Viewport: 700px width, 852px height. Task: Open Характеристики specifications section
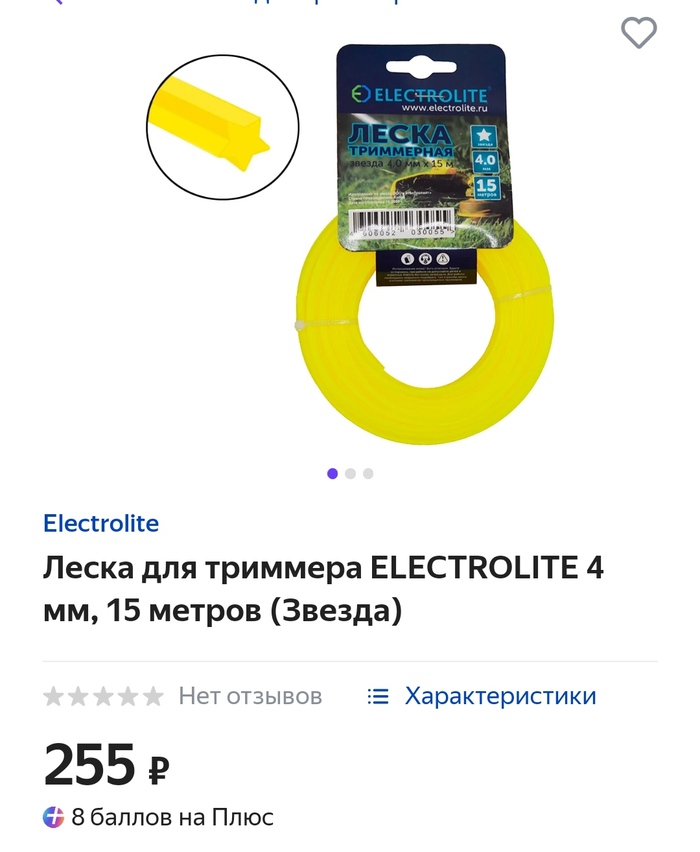click(482, 696)
